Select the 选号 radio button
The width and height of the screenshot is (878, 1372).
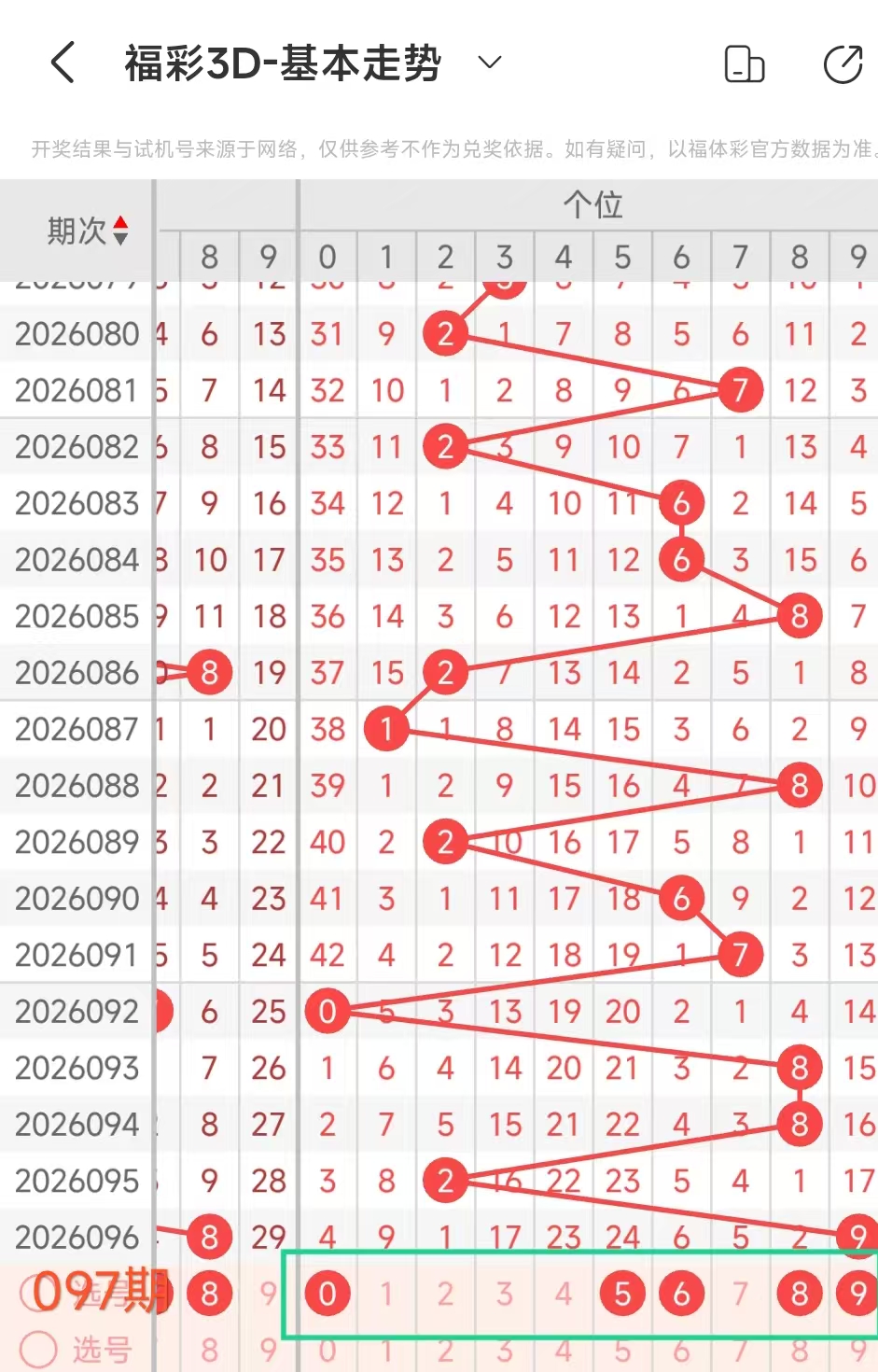coord(39,1349)
